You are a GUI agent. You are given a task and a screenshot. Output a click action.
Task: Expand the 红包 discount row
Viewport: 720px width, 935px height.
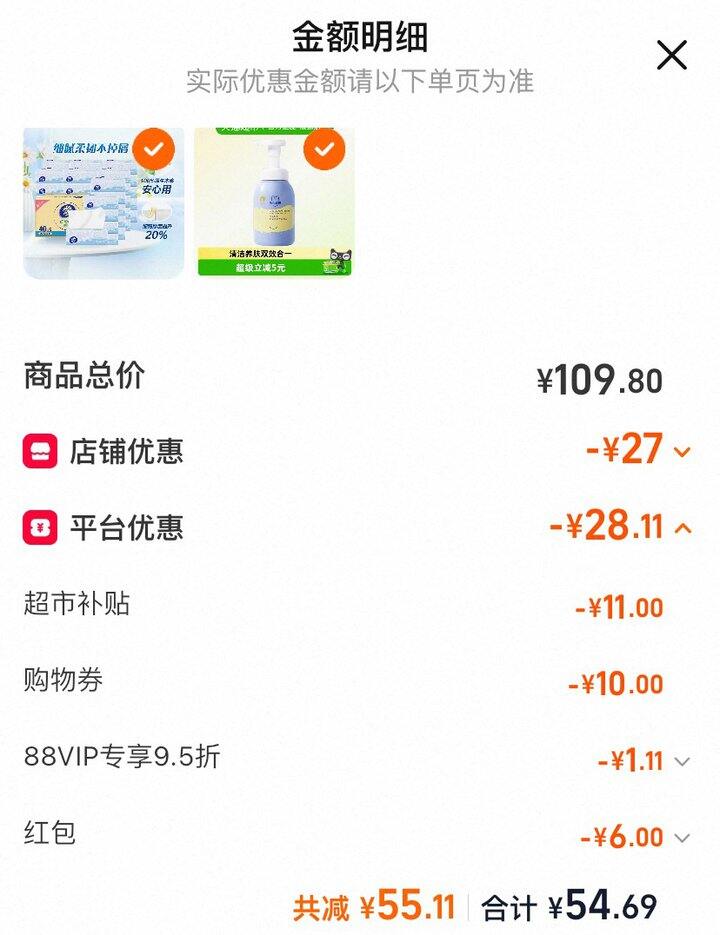[x=682, y=838]
